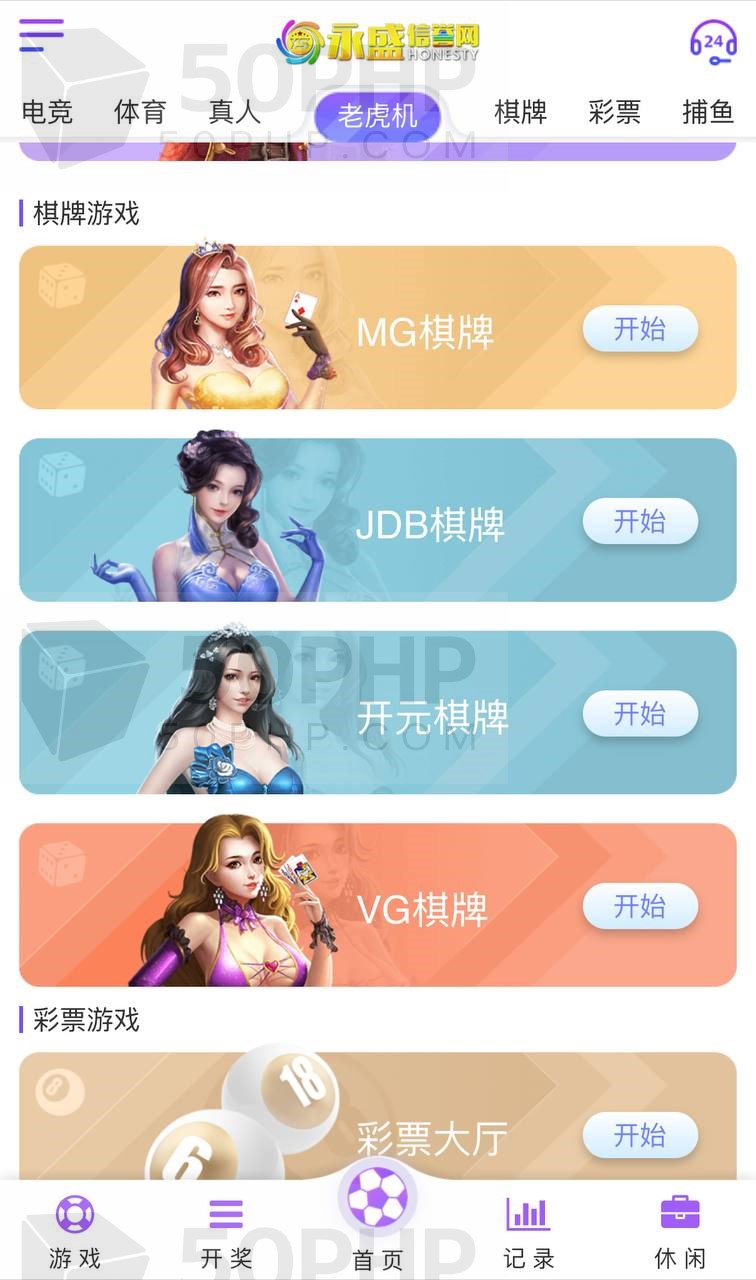Start JDB棋牌 with 开始 button
This screenshot has height=1280, width=756.
click(x=640, y=521)
